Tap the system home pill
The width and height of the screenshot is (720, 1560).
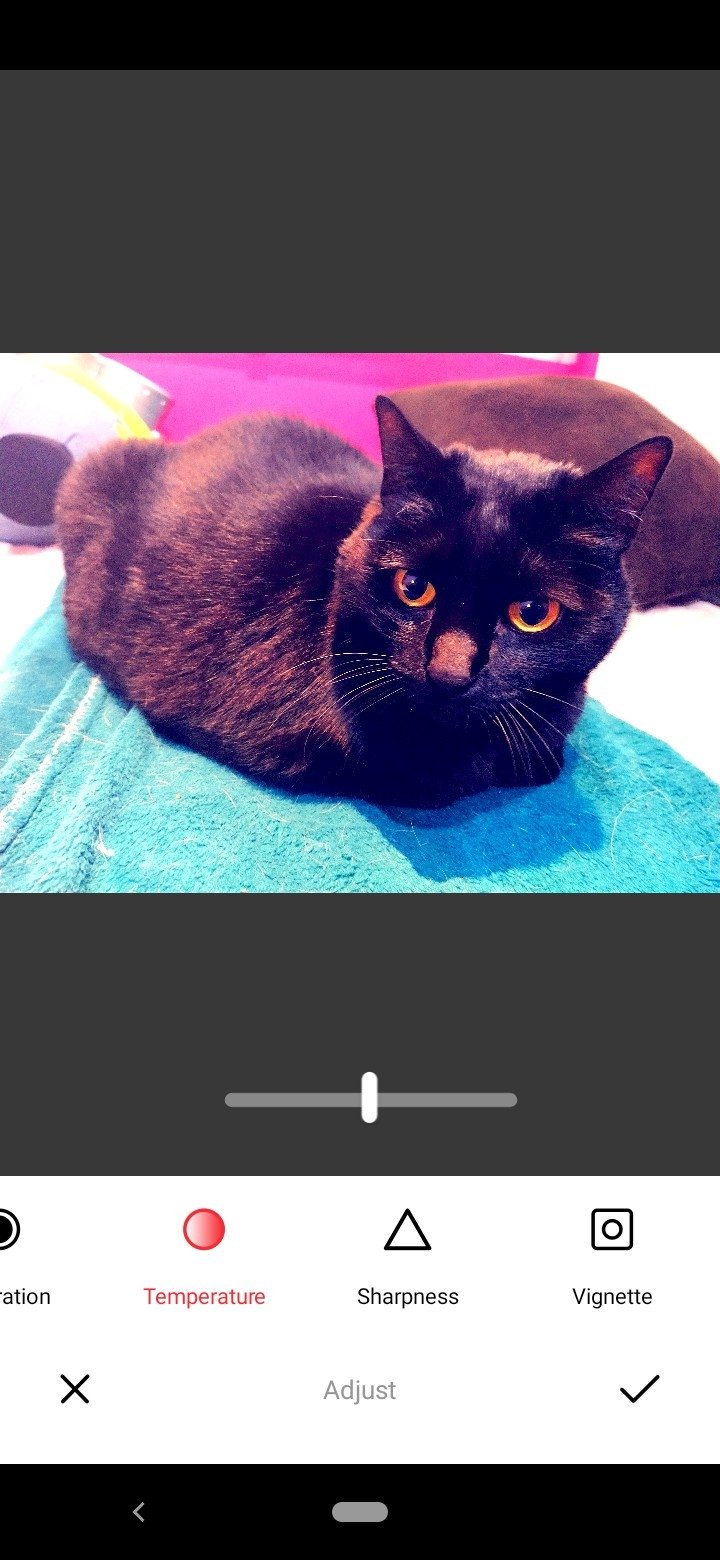click(x=360, y=1512)
